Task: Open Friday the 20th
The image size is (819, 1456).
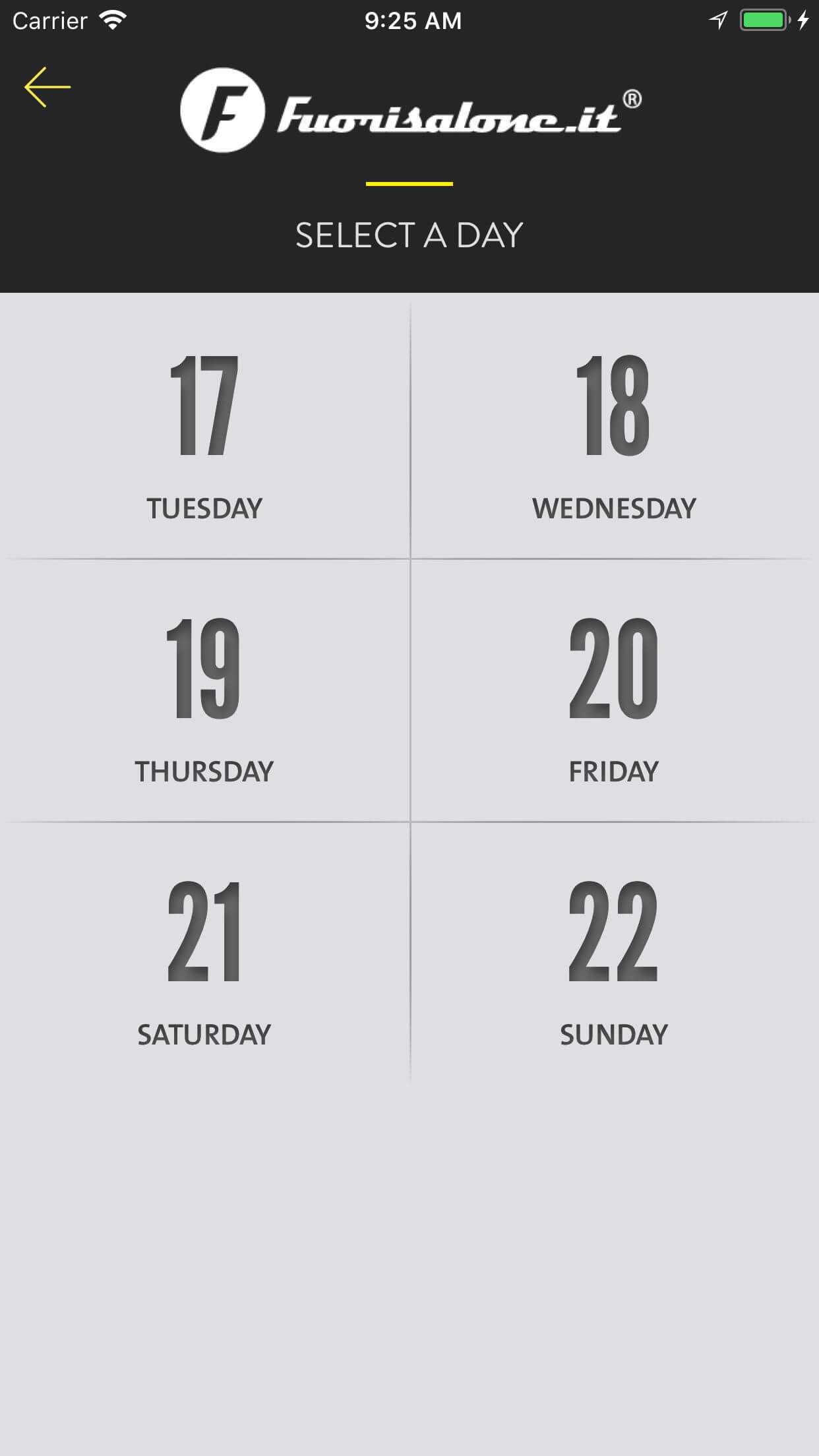Action: [x=615, y=690]
